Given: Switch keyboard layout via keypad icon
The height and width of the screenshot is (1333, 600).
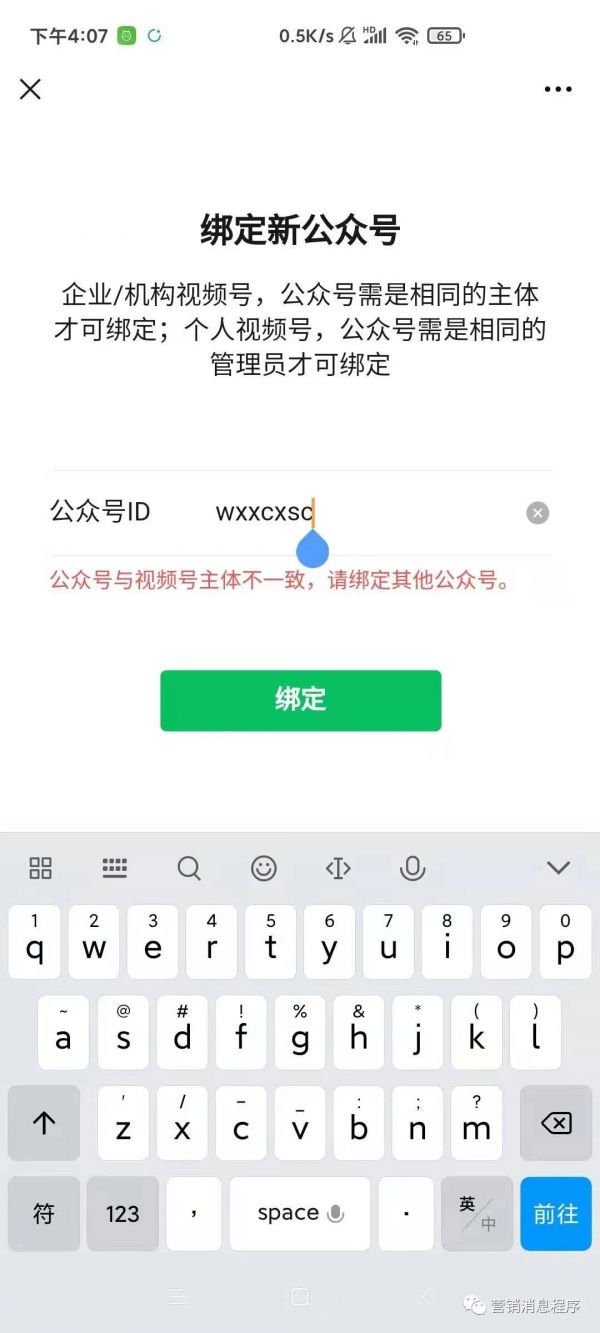Looking at the screenshot, I should (x=115, y=868).
